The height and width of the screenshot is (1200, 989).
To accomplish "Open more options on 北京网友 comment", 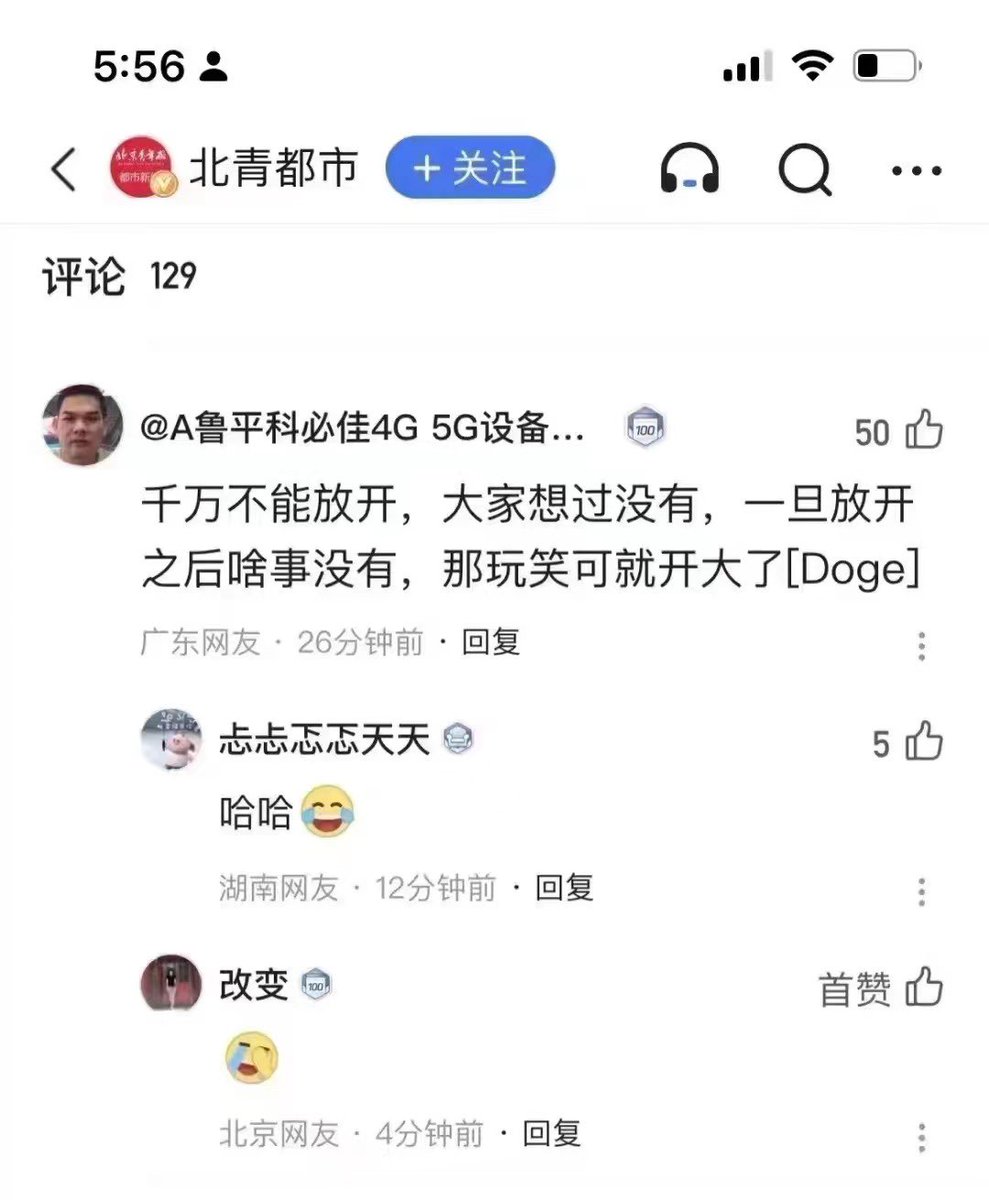I will click(921, 1137).
